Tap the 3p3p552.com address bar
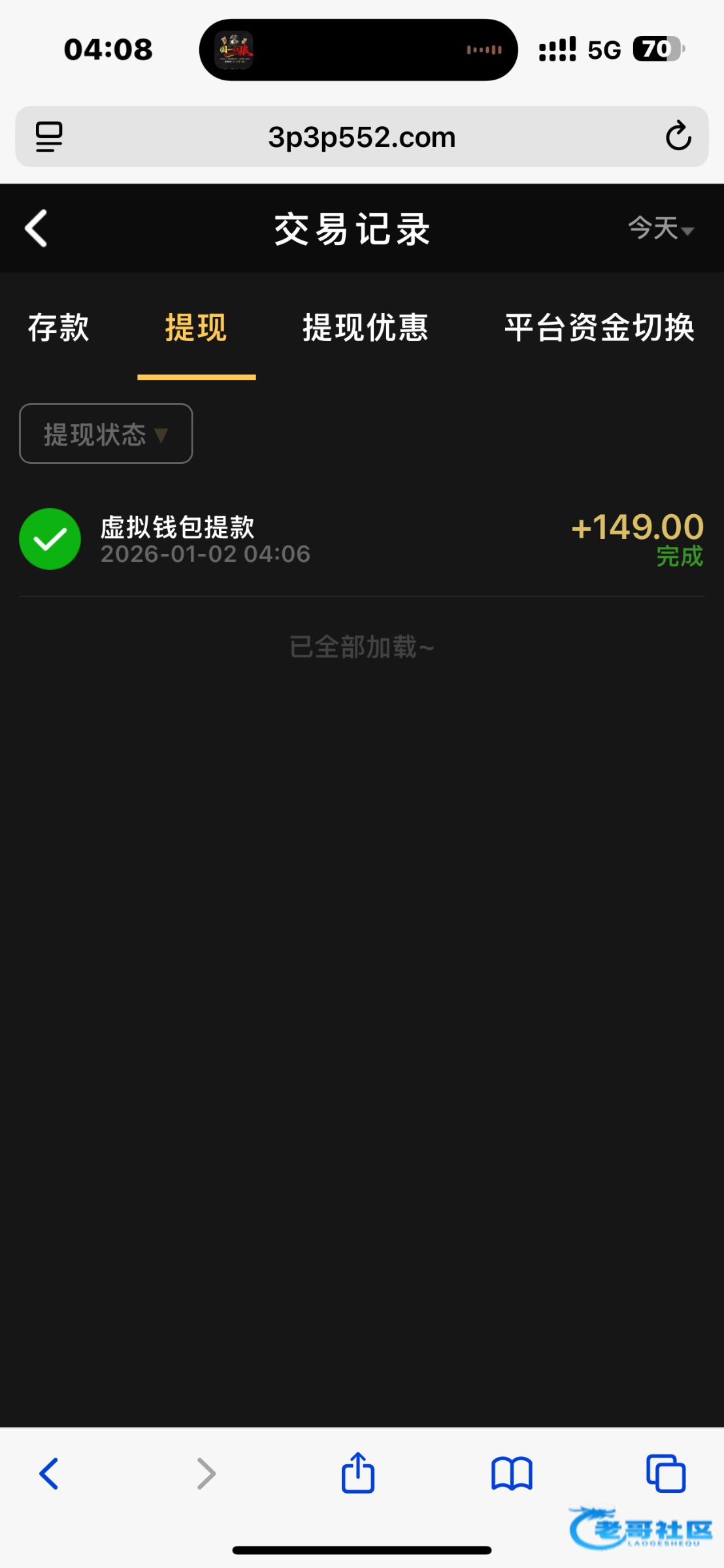The width and height of the screenshot is (724, 1568). pyautogui.click(x=361, y=137)
